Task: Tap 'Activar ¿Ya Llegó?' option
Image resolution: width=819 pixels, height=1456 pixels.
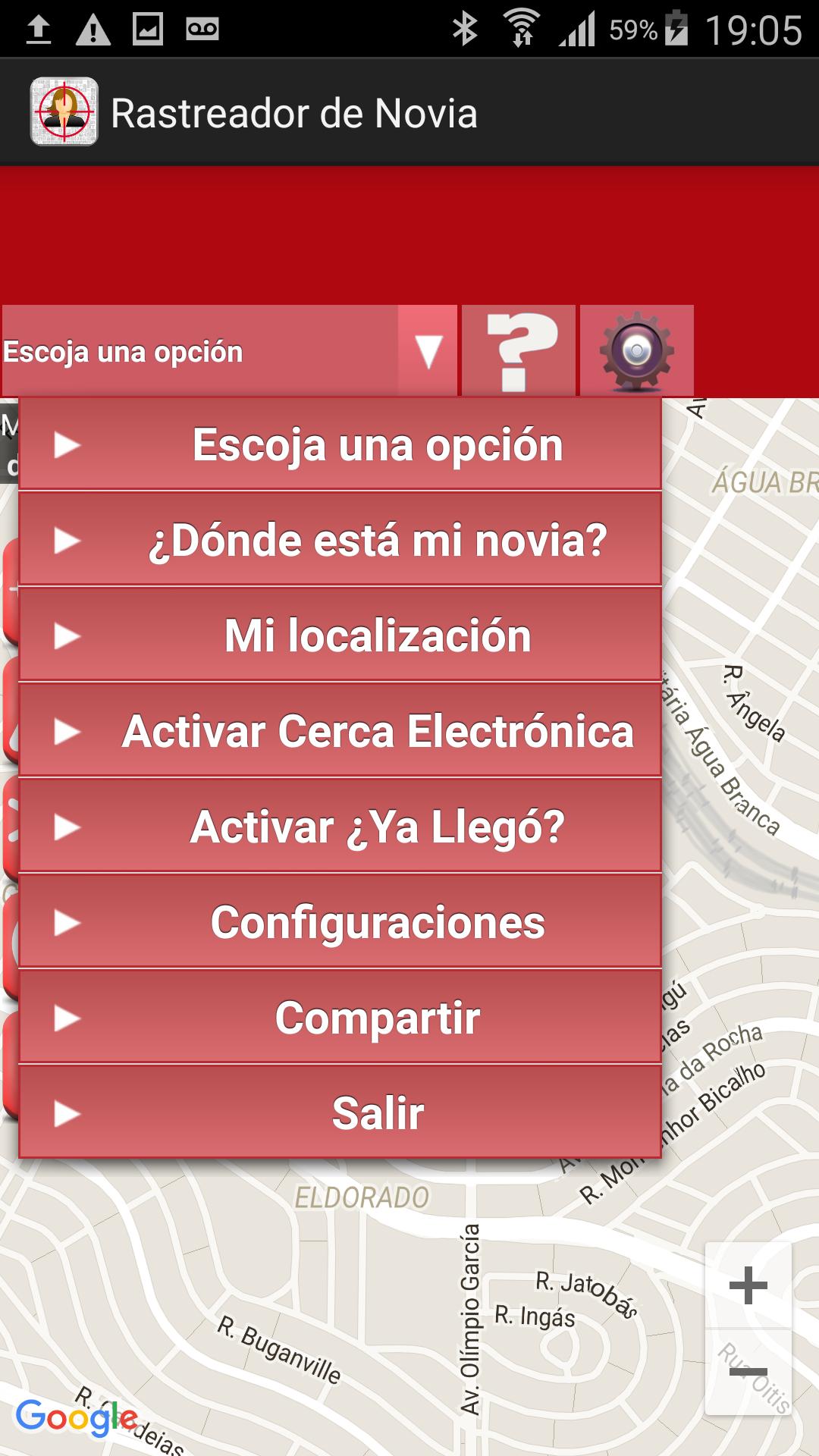Action: (x=340, y=827)
